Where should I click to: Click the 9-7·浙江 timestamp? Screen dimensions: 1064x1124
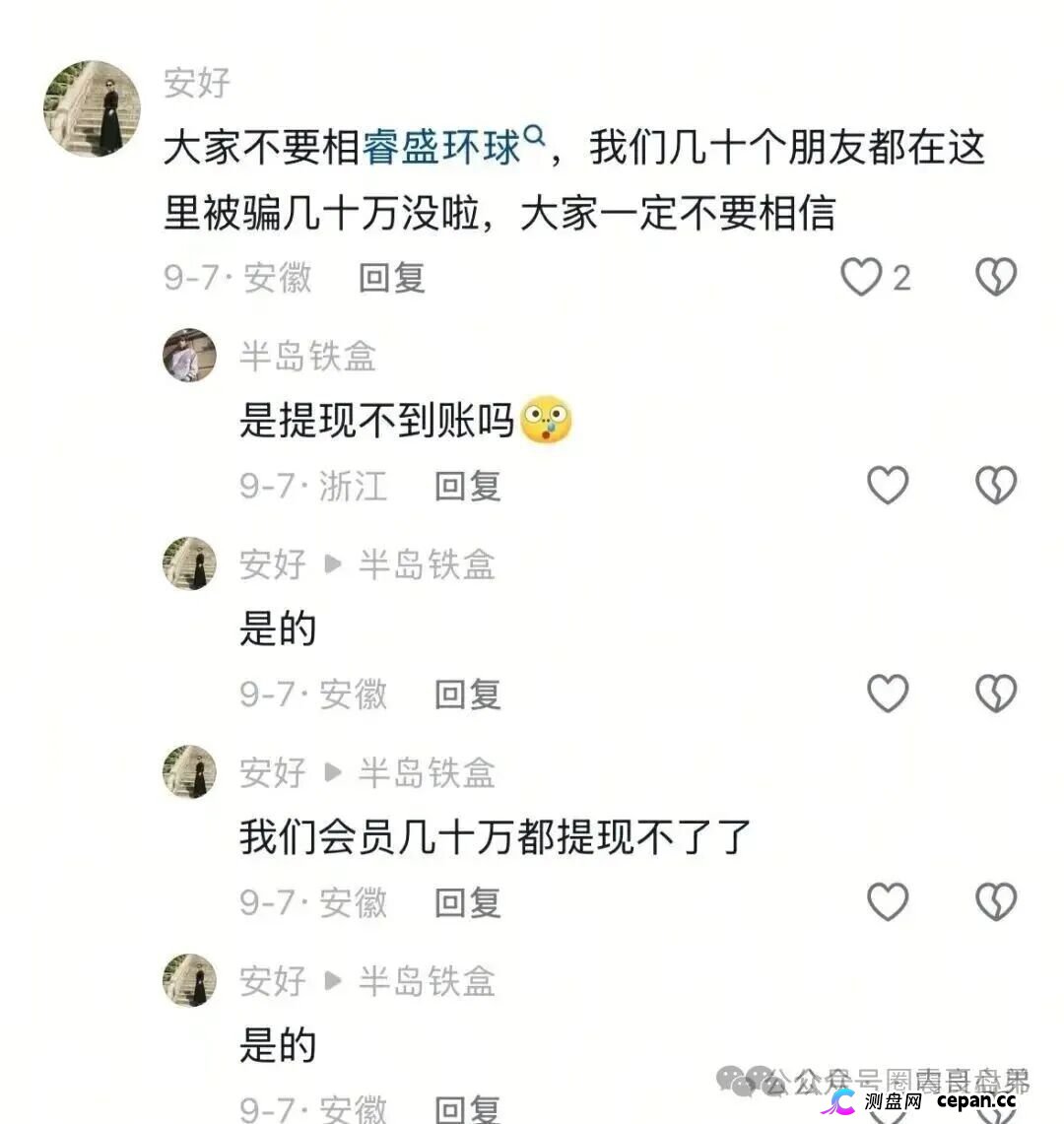click(x=313, y=486)
